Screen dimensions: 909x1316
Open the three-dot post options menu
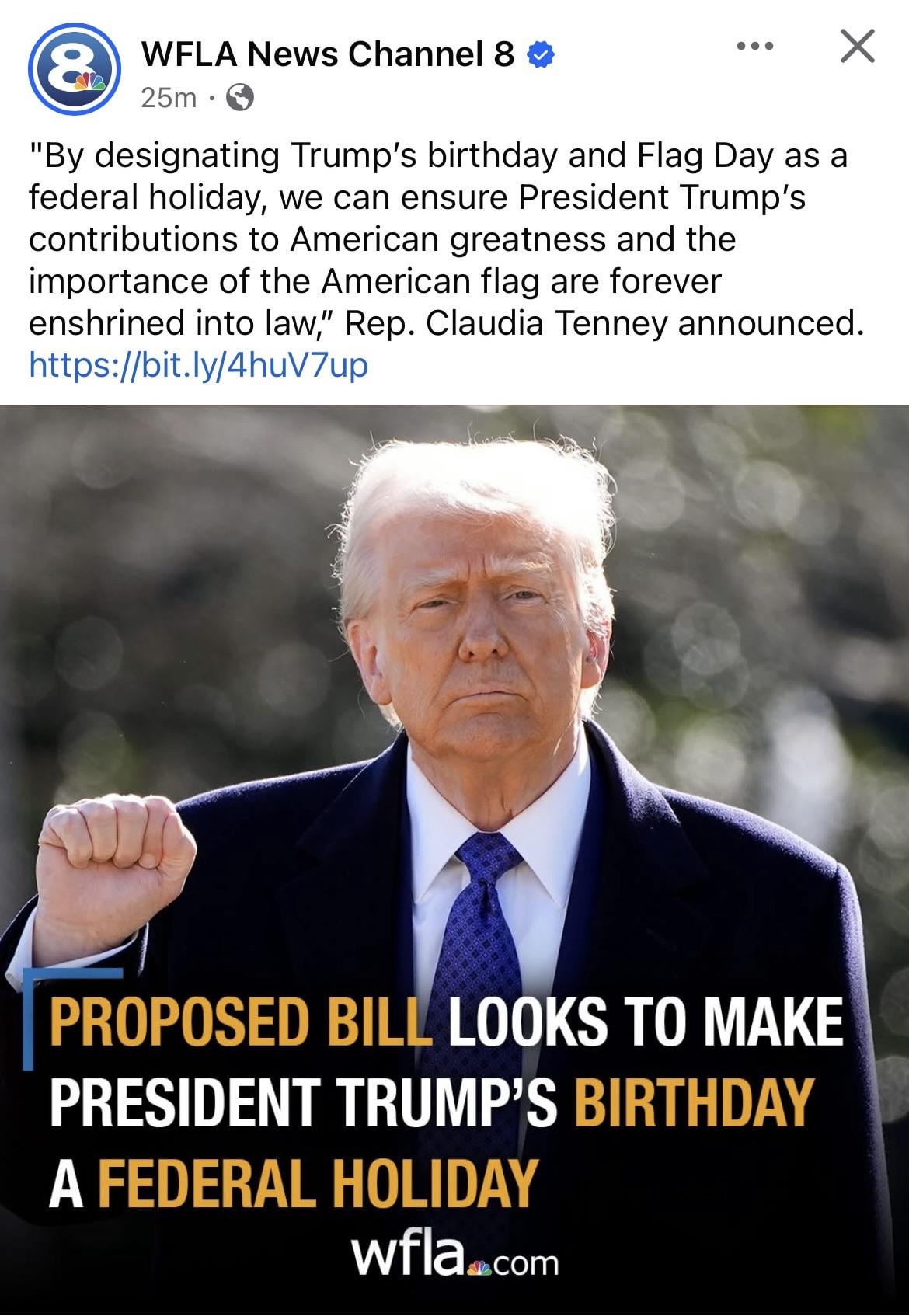pyautogui.click(x=755, y=47)
